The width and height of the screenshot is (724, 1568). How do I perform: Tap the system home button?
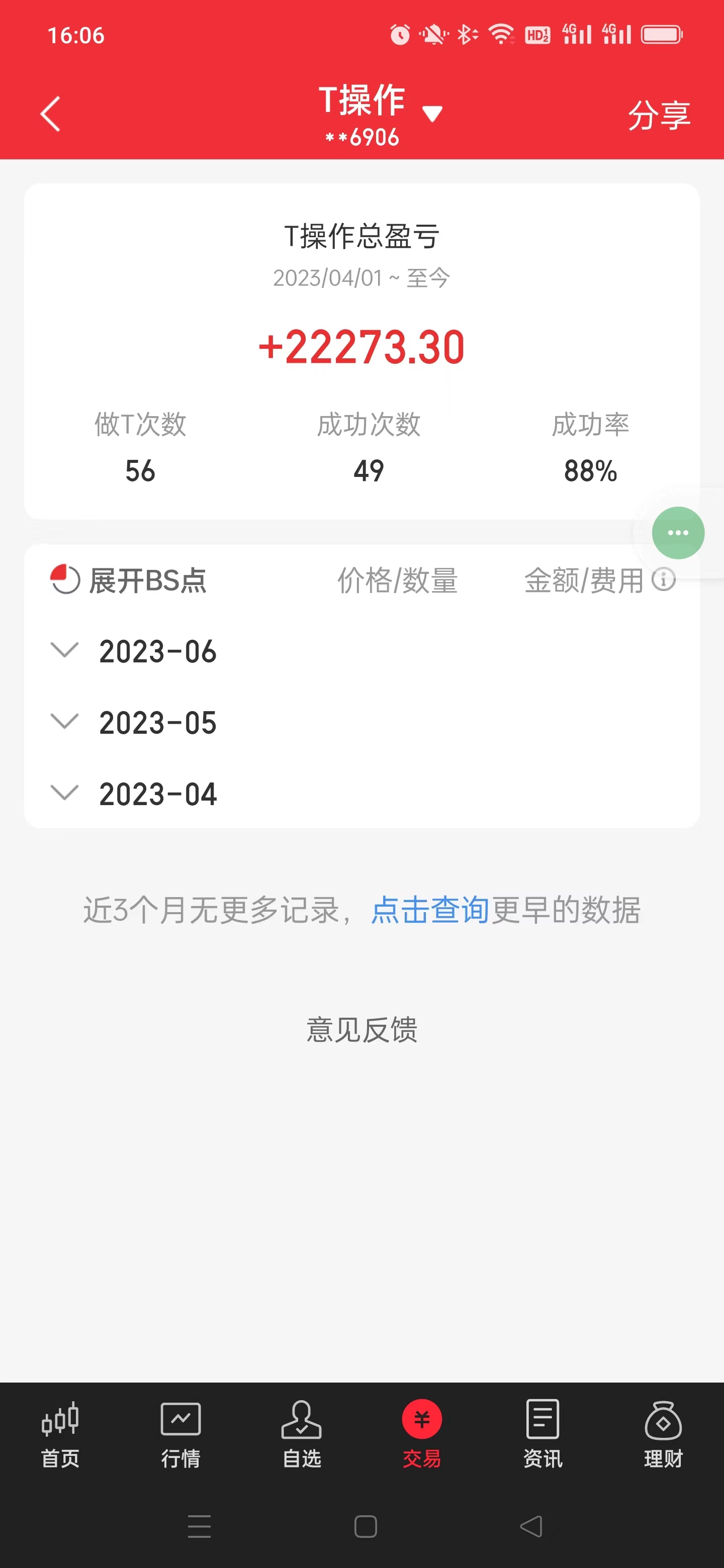(366, 1526)
